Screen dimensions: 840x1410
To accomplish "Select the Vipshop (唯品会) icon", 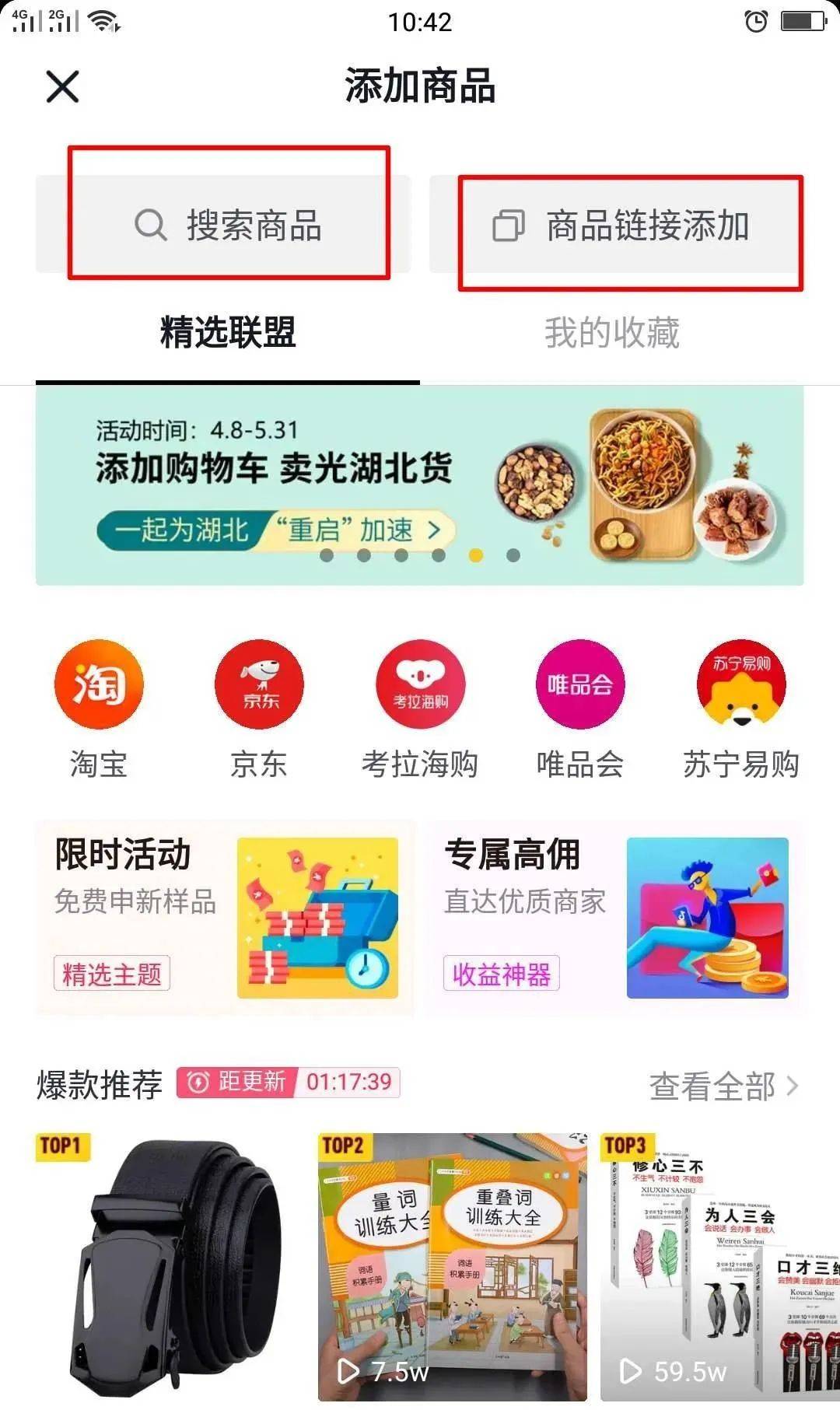I will click(x=579, y=685).
